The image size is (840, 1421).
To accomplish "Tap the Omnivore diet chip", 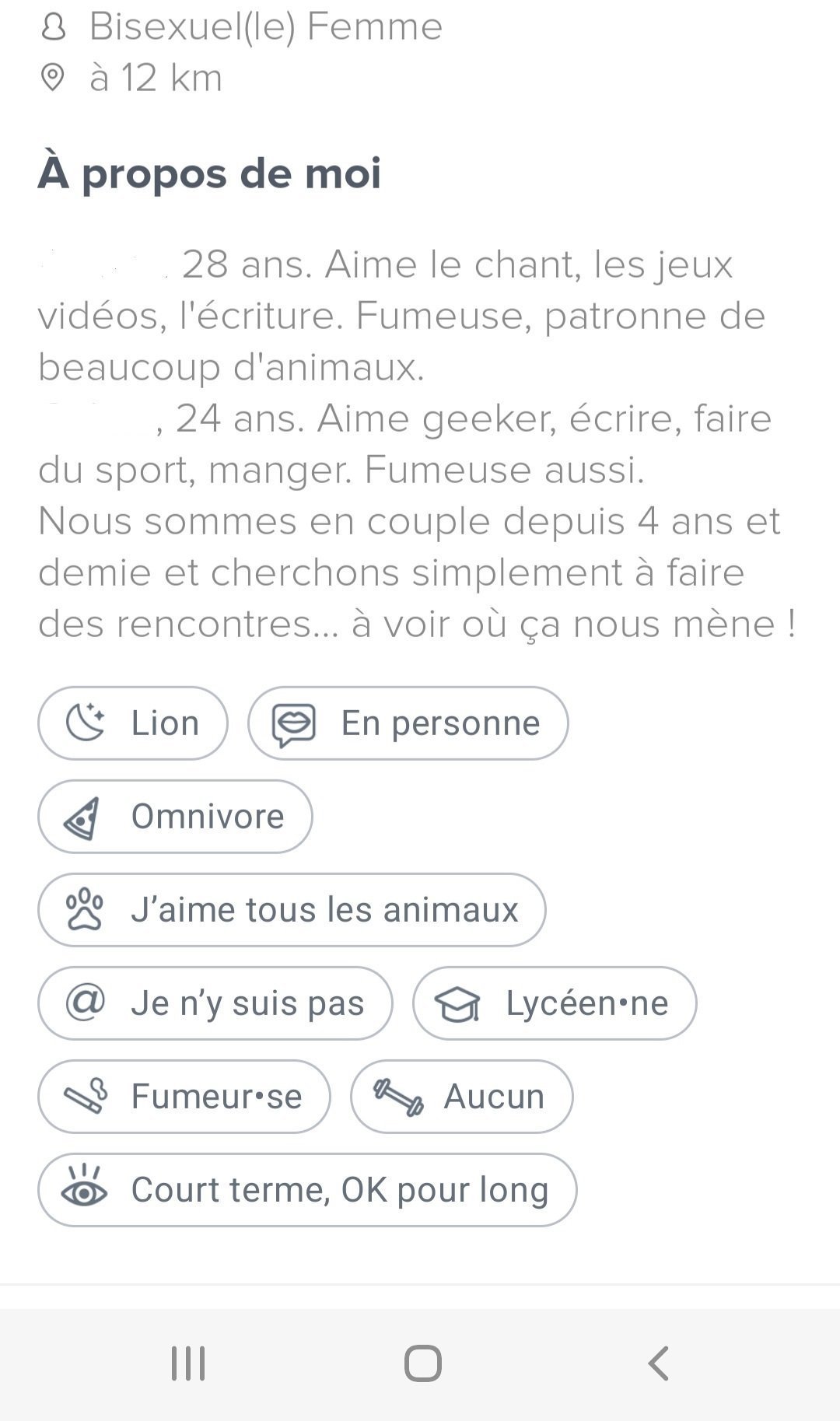I will pos(175,817).
